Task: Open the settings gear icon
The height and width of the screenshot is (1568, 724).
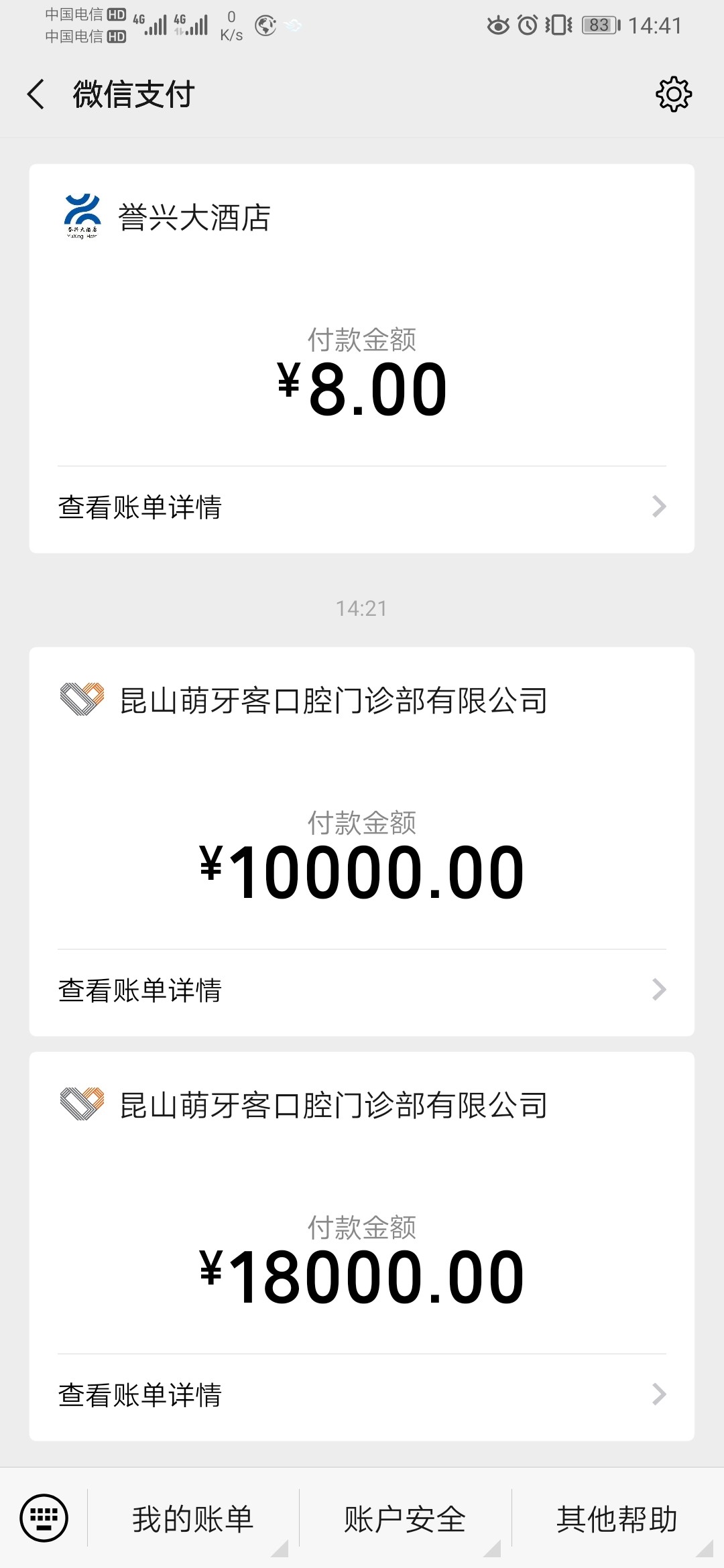Action: pyautogui.click(x=673, y=94)
